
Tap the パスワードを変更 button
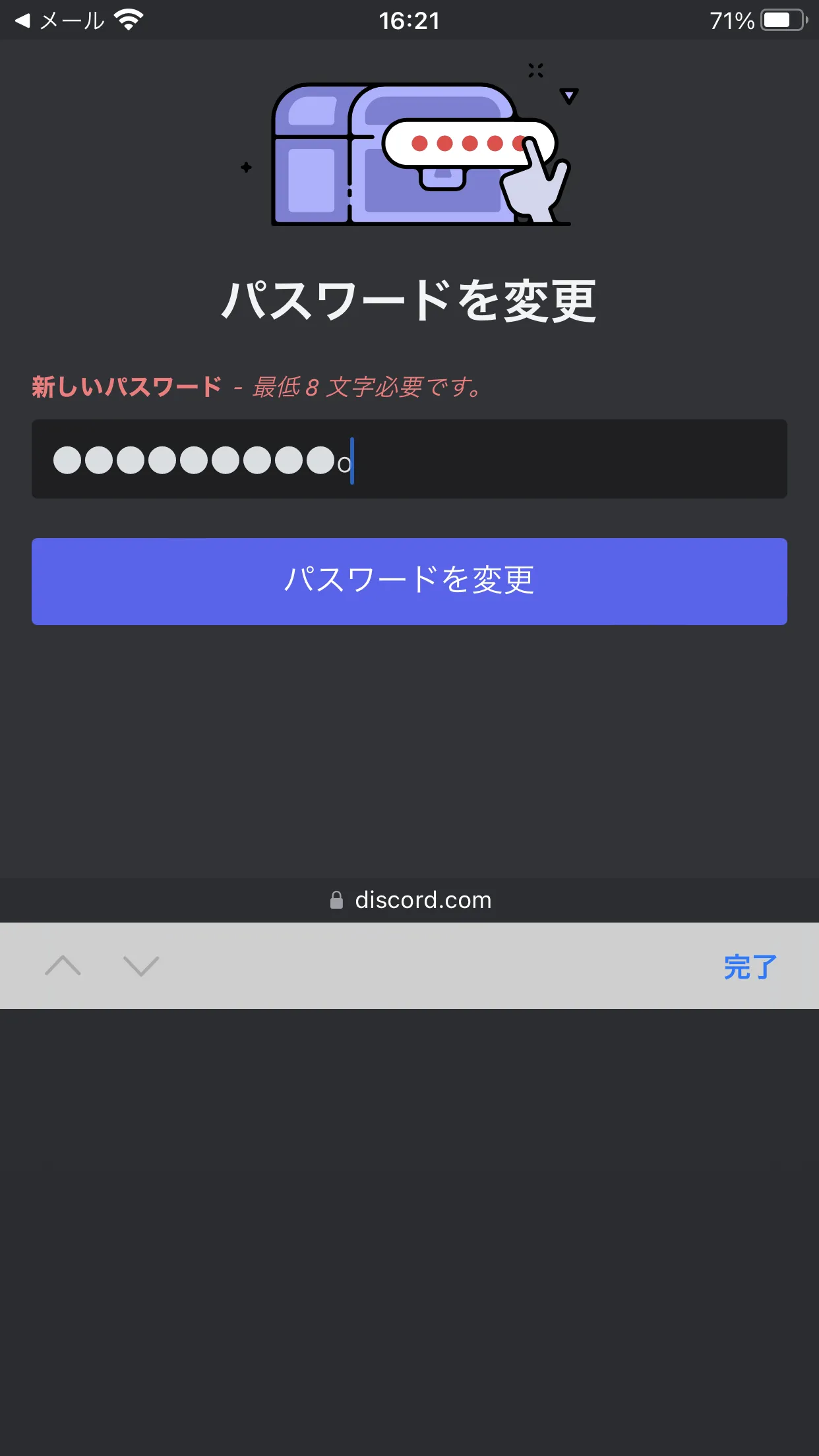(x=409, y=581)
